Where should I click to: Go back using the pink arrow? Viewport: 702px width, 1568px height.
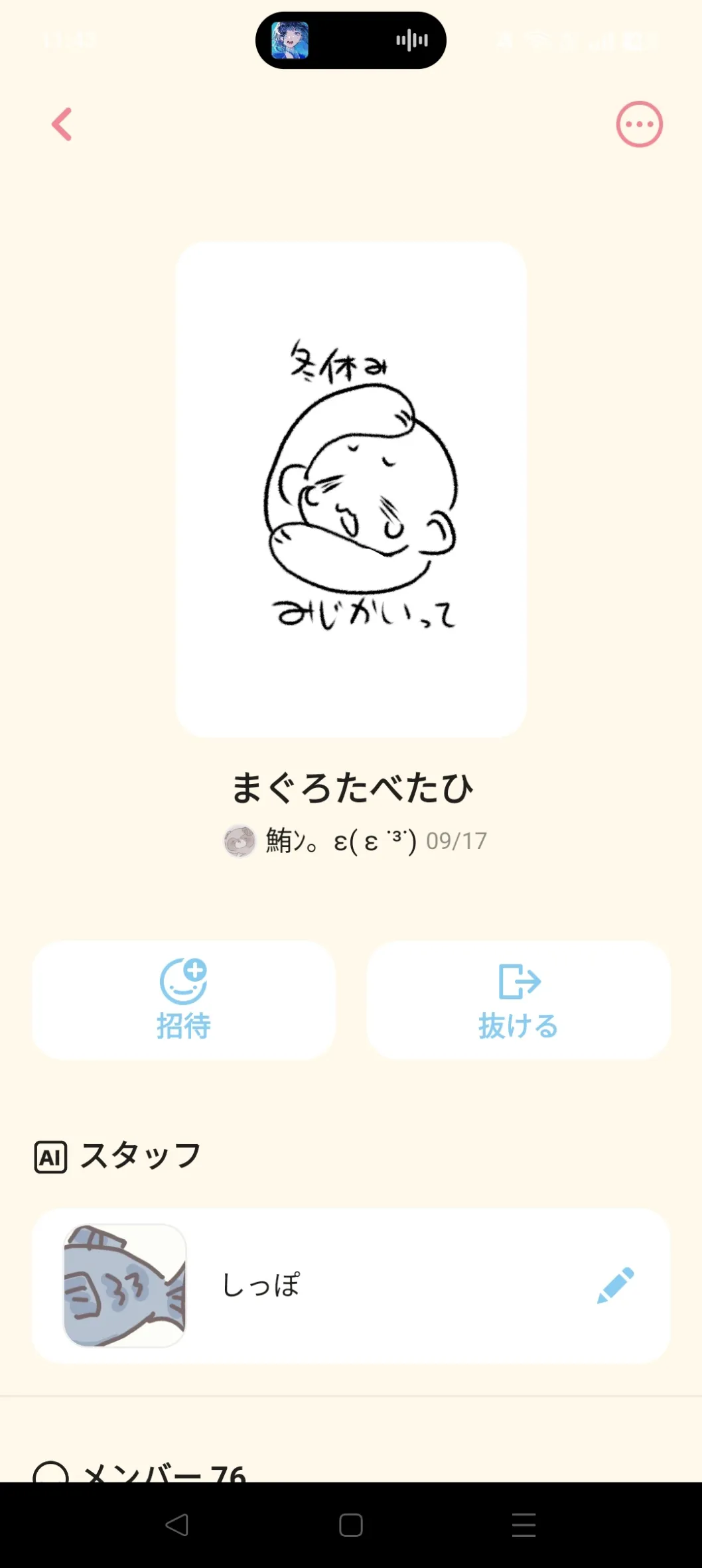coord(62,125)
